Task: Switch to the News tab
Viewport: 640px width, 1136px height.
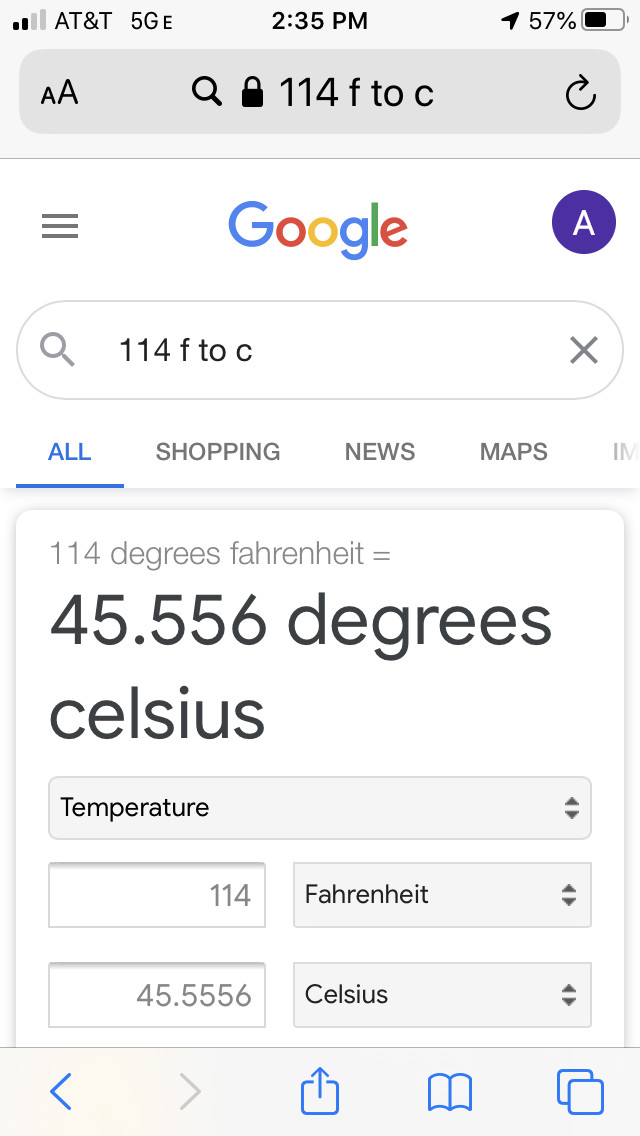Action: 380,451
